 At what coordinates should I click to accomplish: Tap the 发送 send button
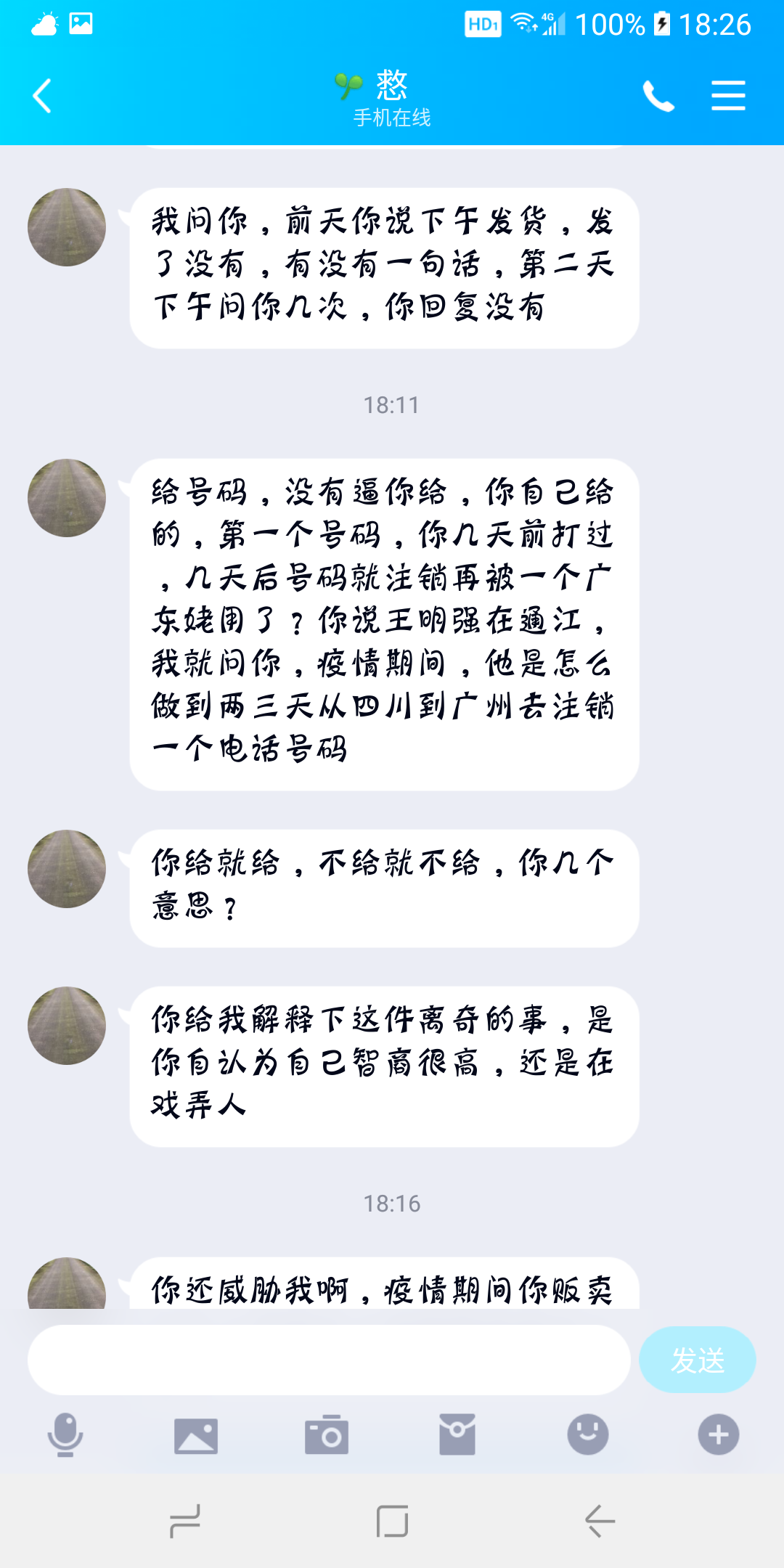point(697,1360)
